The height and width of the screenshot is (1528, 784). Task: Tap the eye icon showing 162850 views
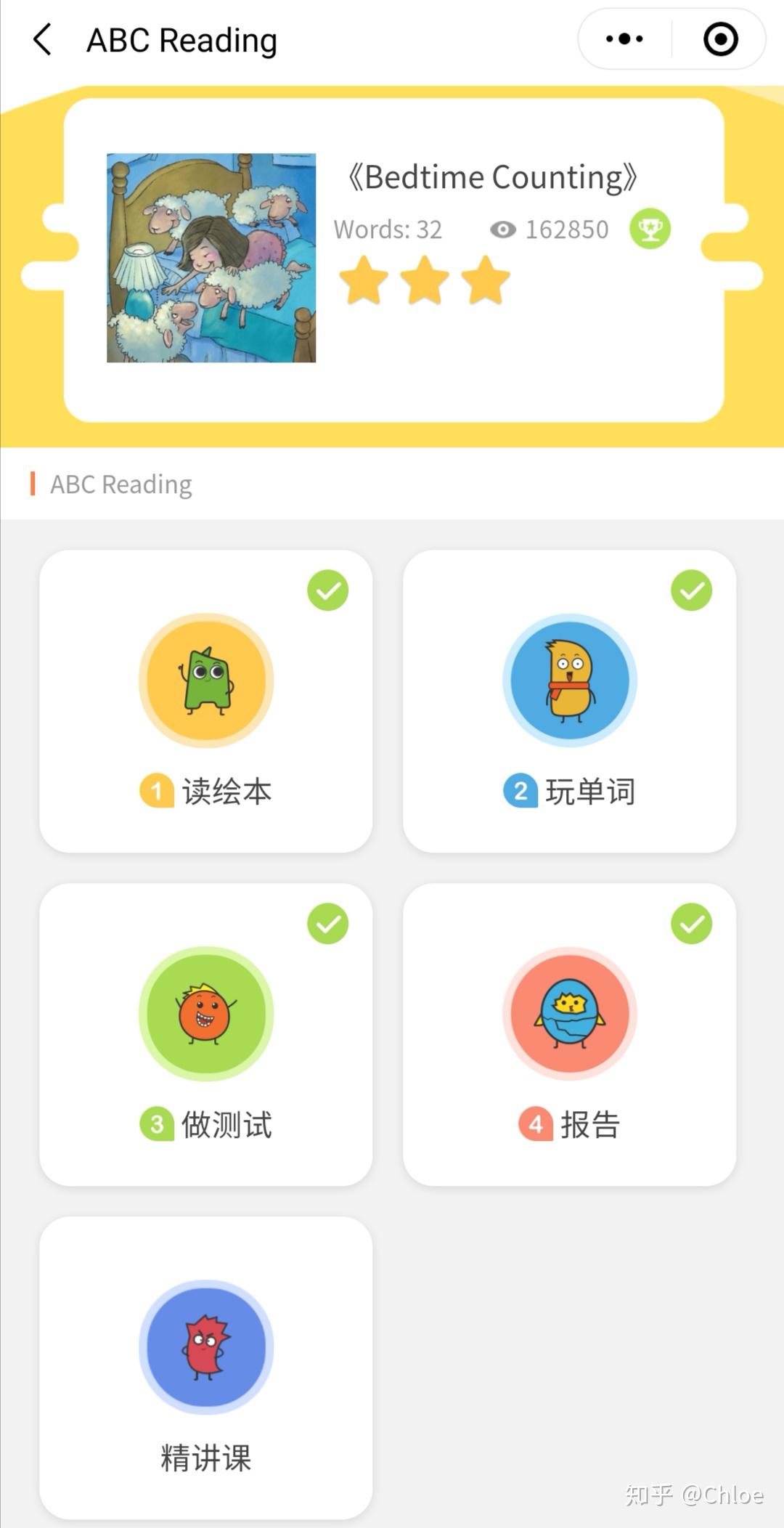tap(502, 228)
